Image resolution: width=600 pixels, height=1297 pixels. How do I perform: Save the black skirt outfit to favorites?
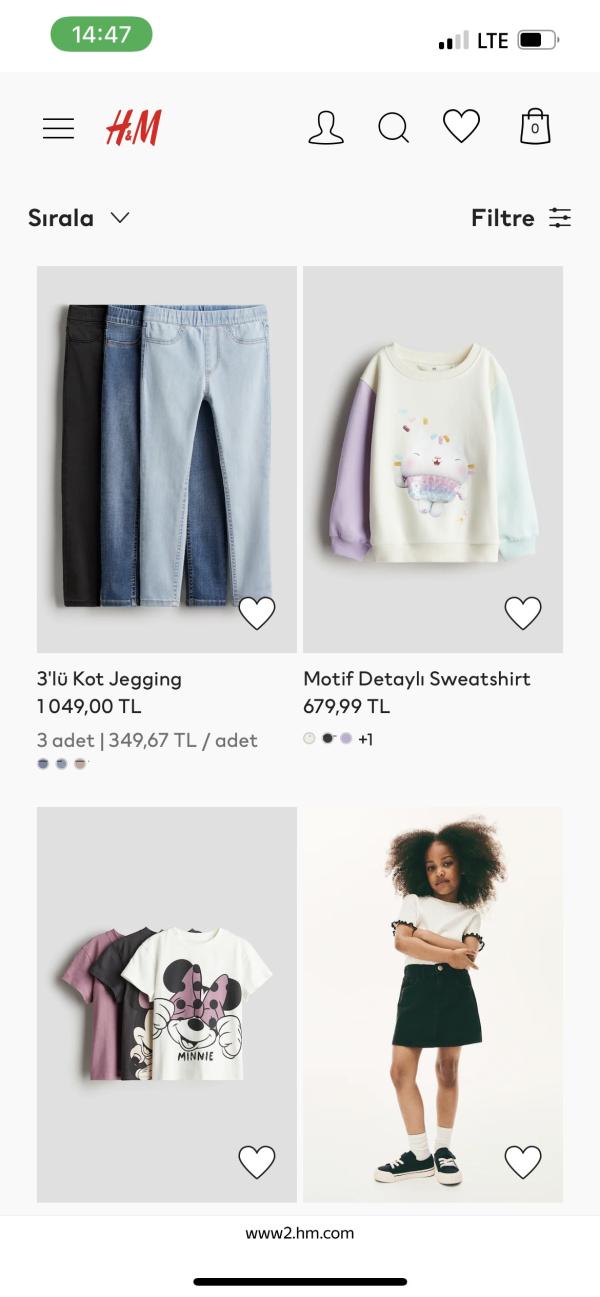522,1162
